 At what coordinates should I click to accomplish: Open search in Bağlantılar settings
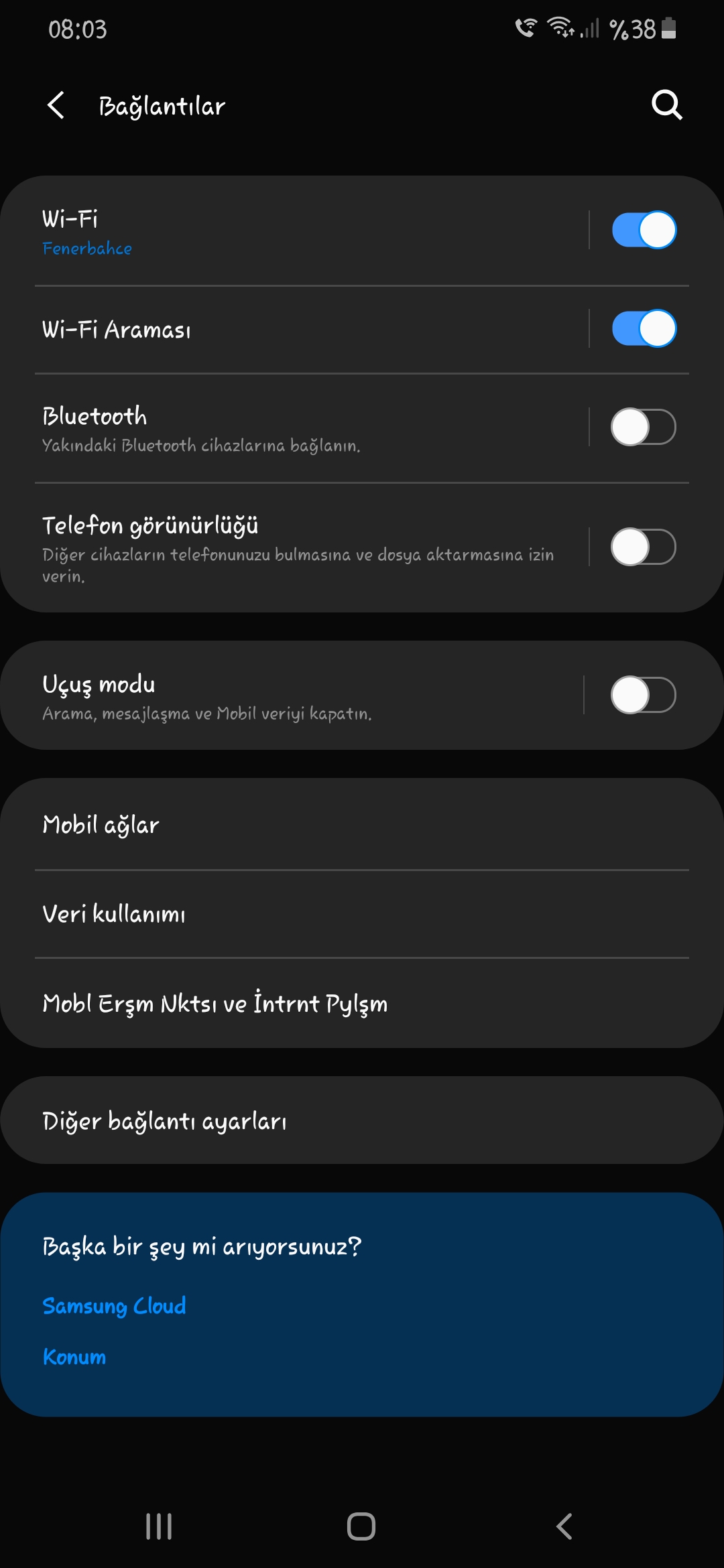(666, 105)
